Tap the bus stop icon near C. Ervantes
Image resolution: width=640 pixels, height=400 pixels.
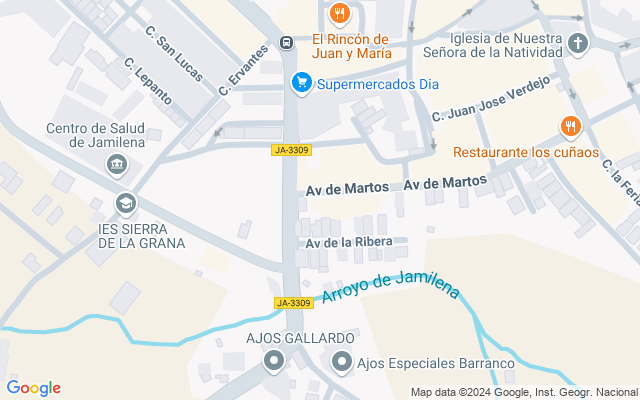click(287, 43)
